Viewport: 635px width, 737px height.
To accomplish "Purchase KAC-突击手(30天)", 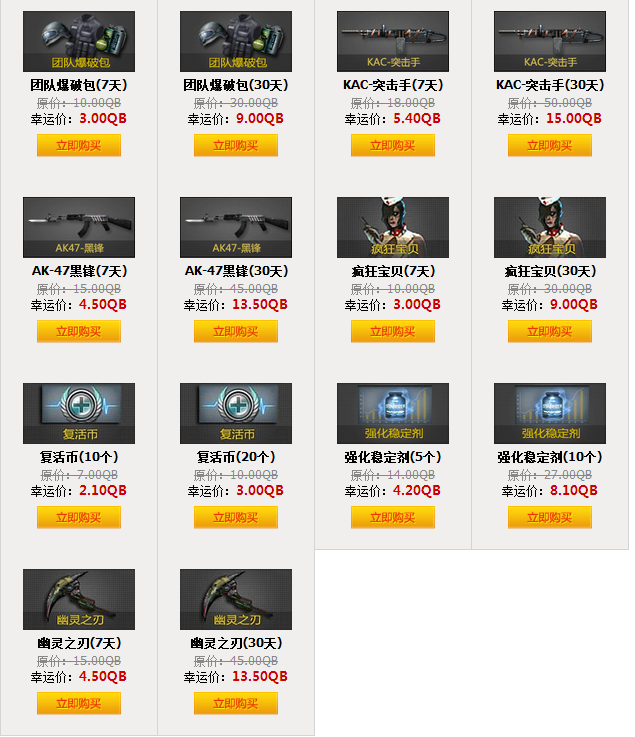I will (x=550, y=145).
